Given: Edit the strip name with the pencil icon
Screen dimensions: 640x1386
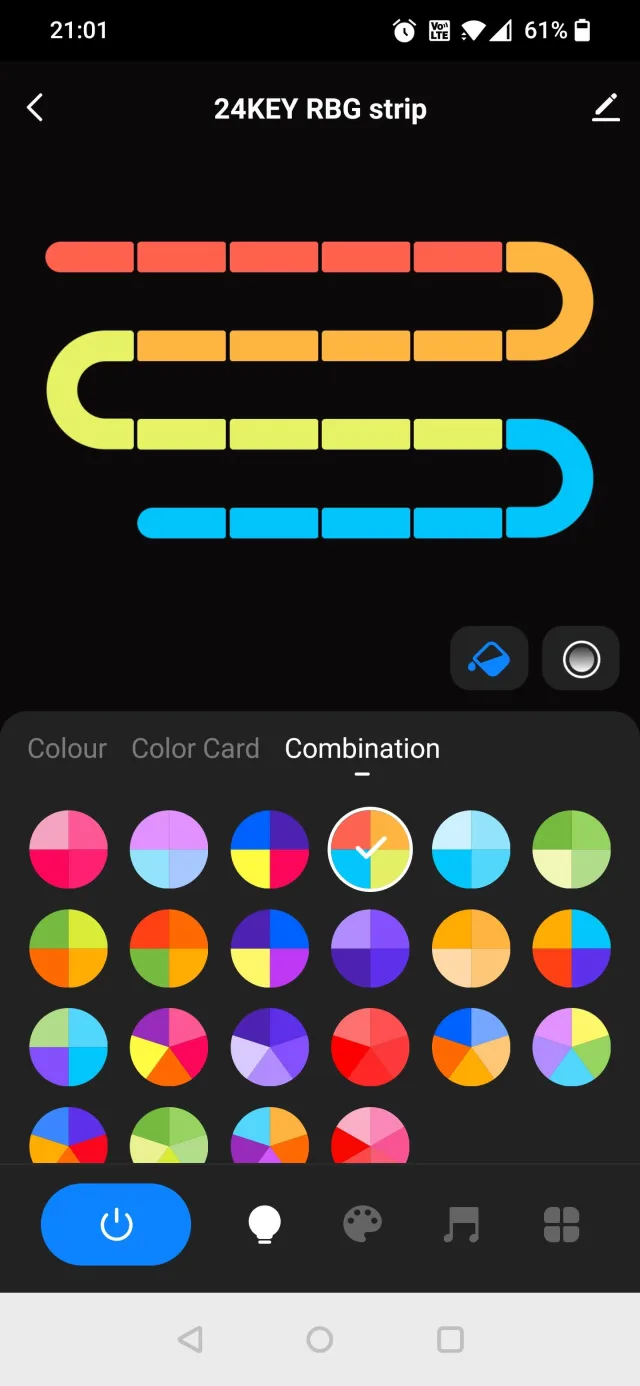Looking at the screenshot, I should (x=605, y=108).
